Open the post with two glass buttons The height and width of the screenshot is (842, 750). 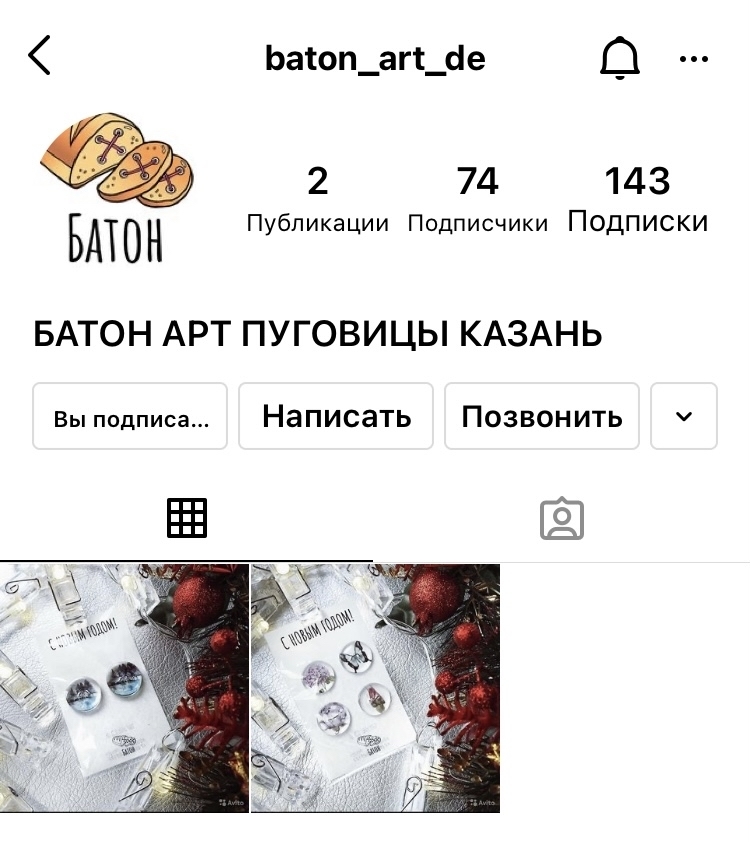pos(124,688)
